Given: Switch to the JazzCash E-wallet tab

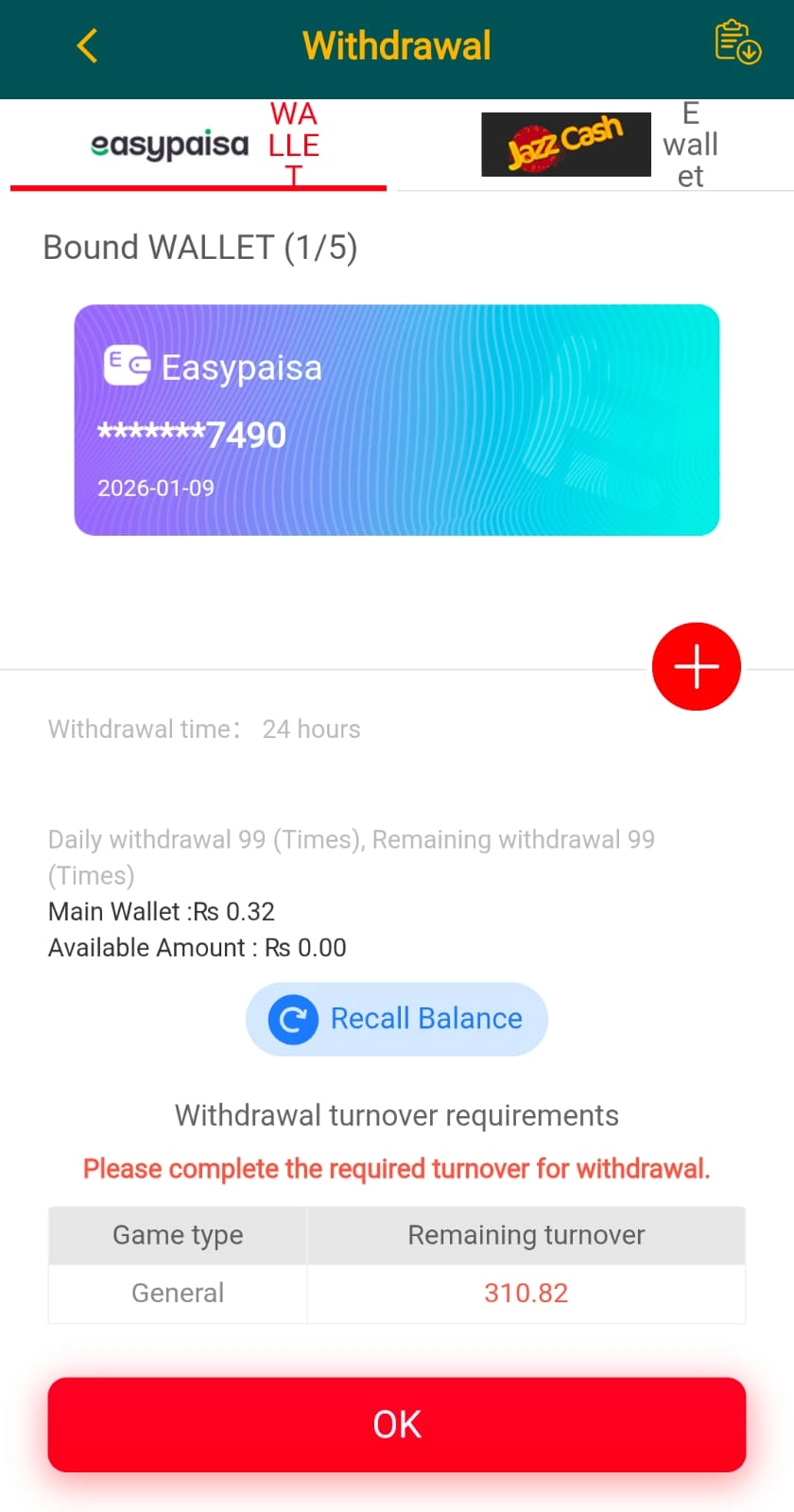Looking at the screenshot, I should pyautogui.click(x=595, y=146).
